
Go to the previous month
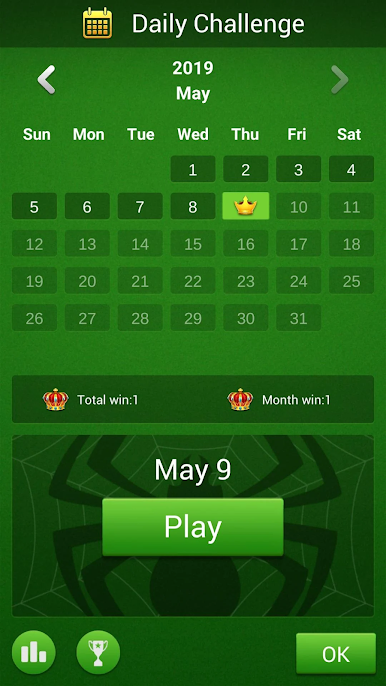(46, 80)
